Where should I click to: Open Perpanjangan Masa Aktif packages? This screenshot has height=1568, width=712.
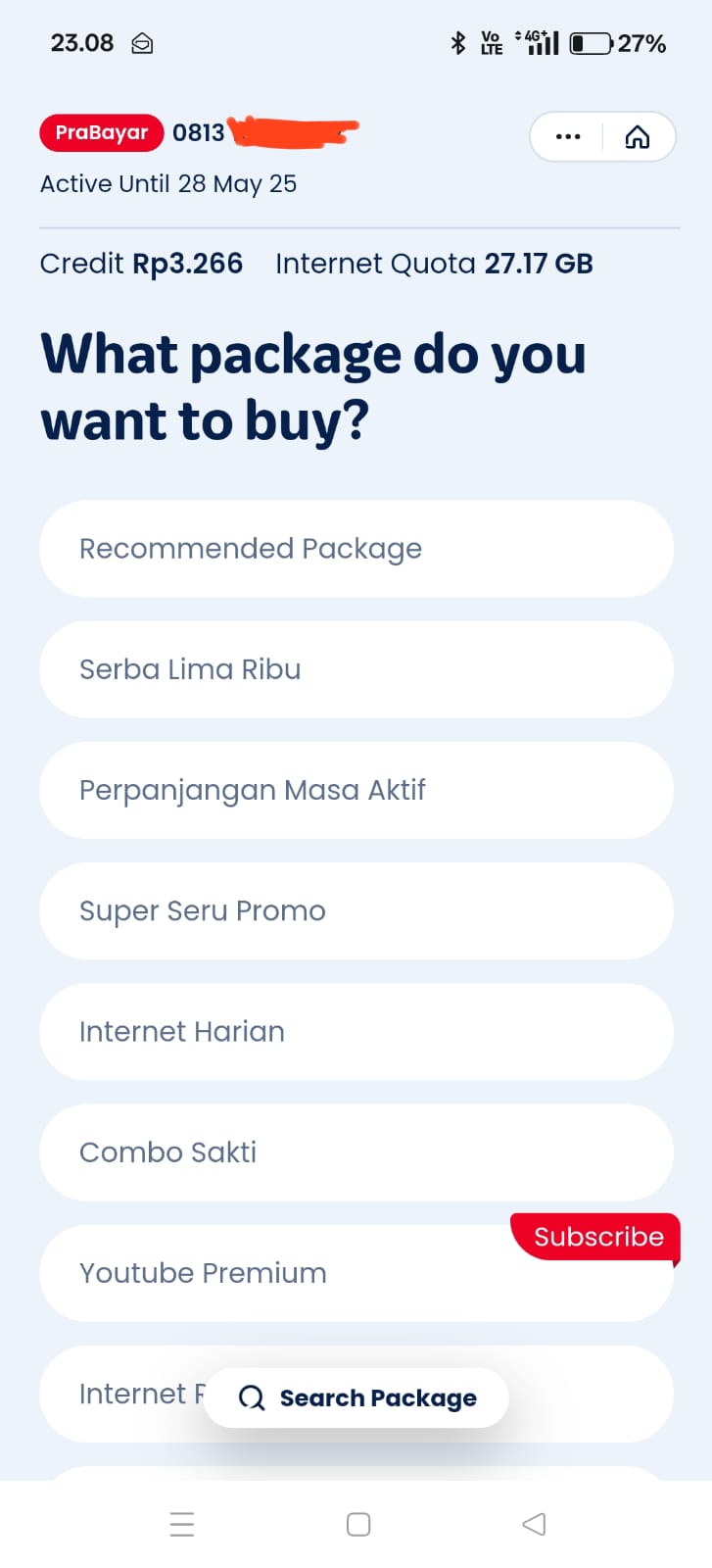[356, 790]
